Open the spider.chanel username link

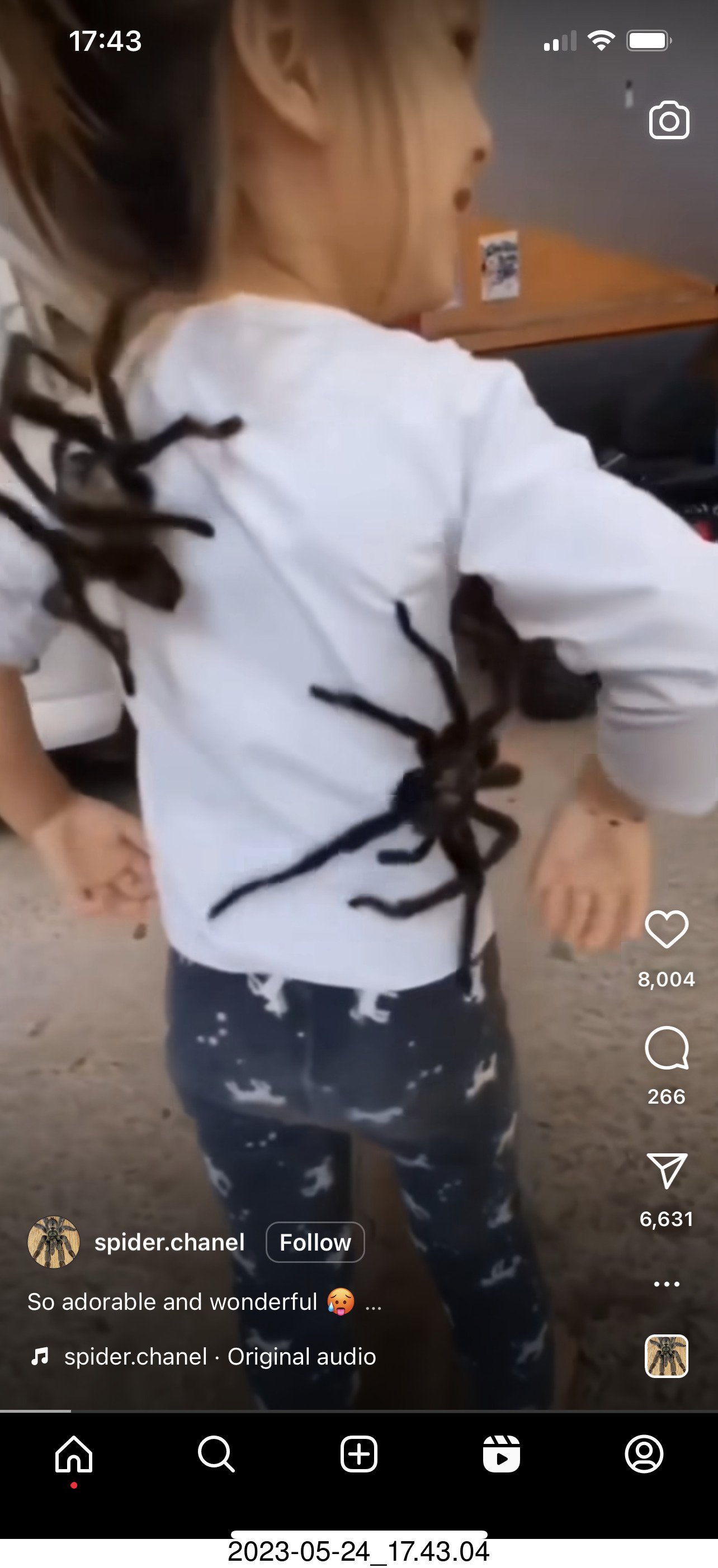click(169, 1242)
